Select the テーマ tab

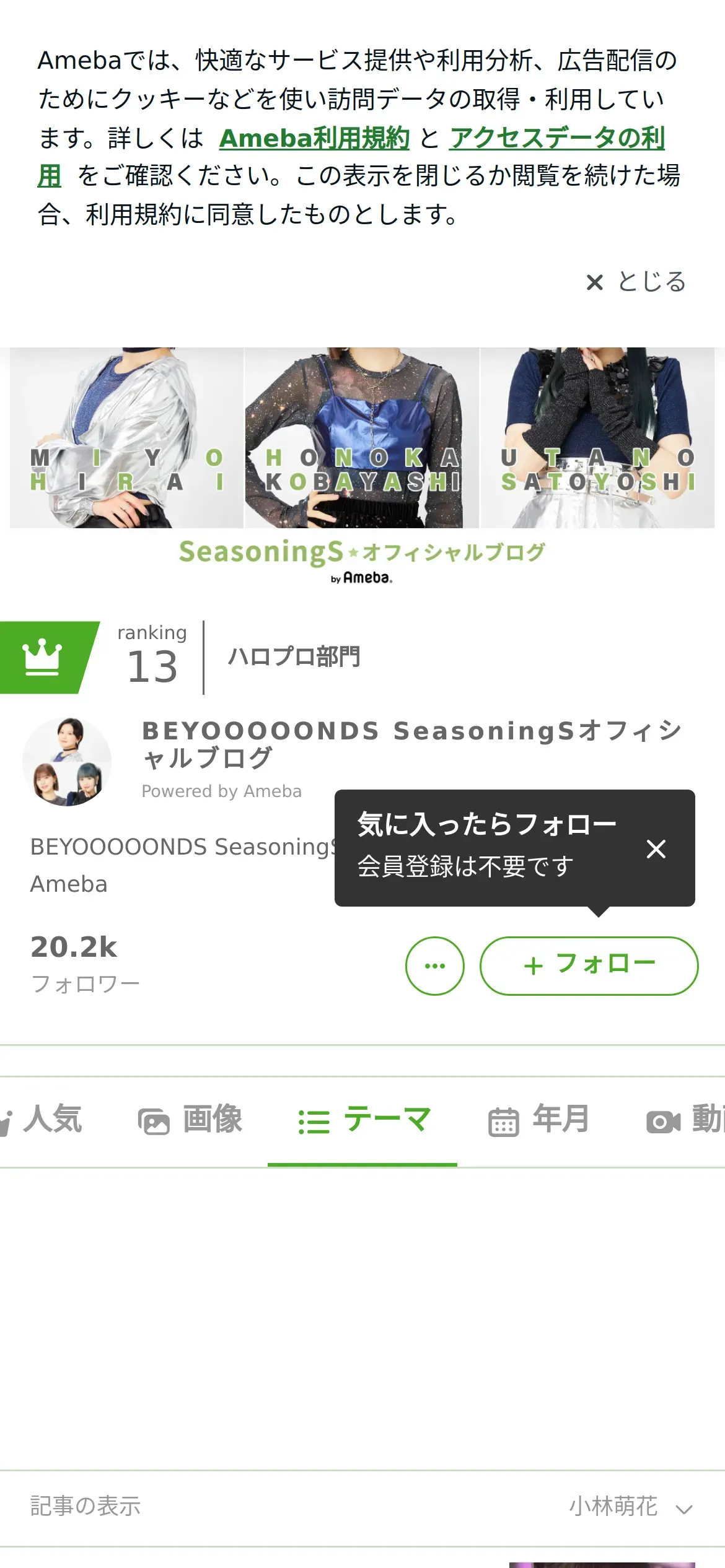[x=363, y=1120]
